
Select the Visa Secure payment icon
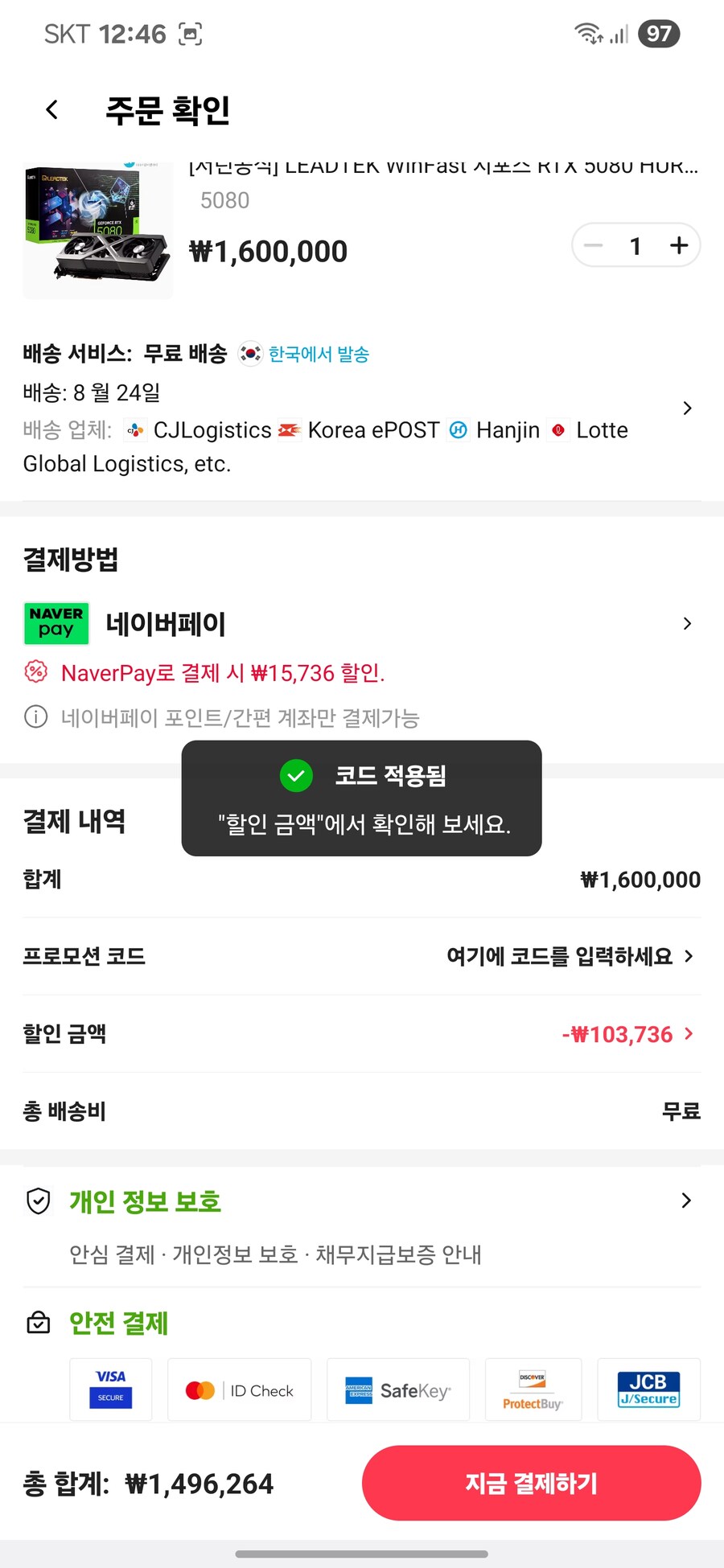click(110, 1389)
